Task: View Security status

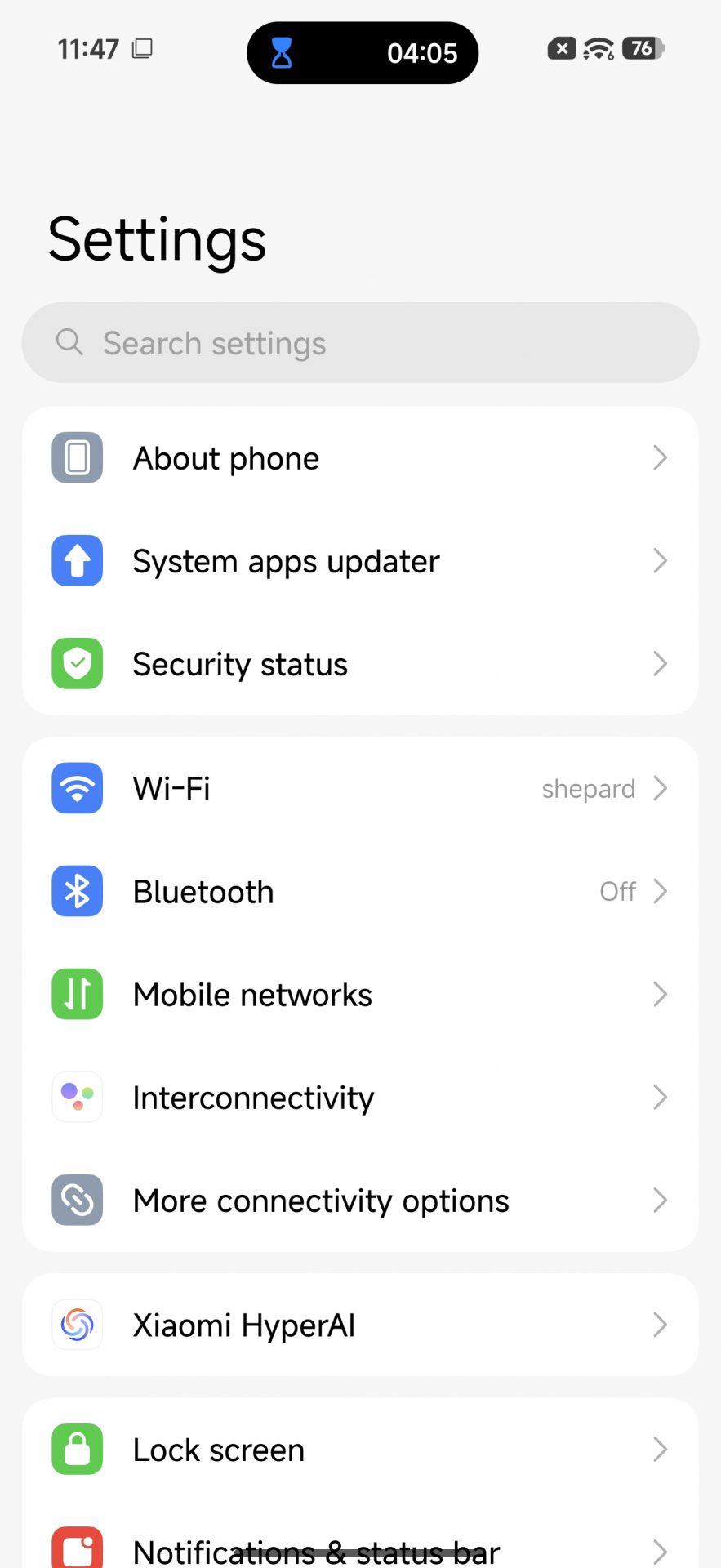Action: 359,664
